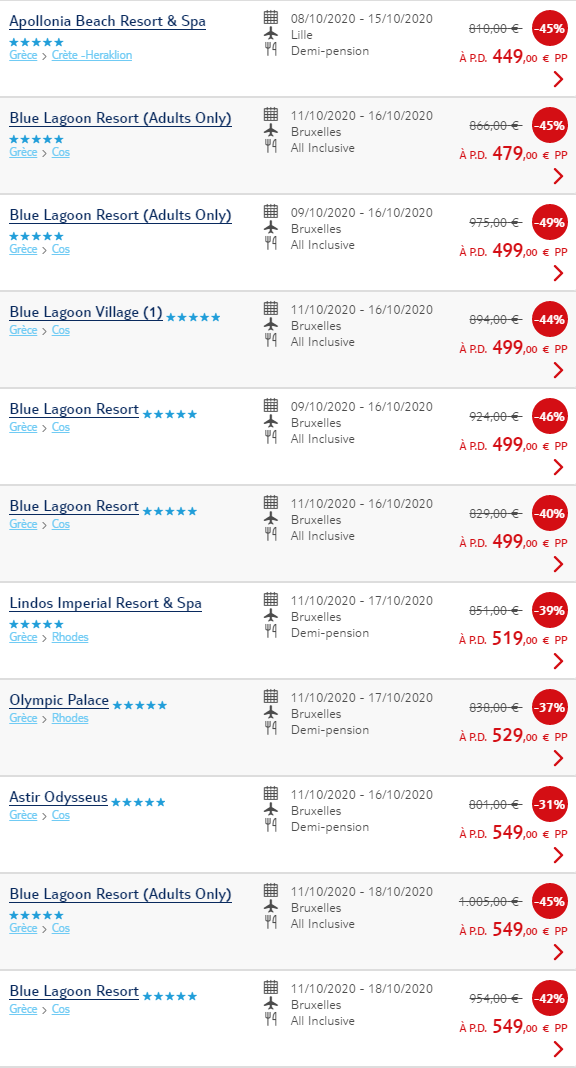
Task: Open the red arrow for the 519 € offer
Action: 558,661
